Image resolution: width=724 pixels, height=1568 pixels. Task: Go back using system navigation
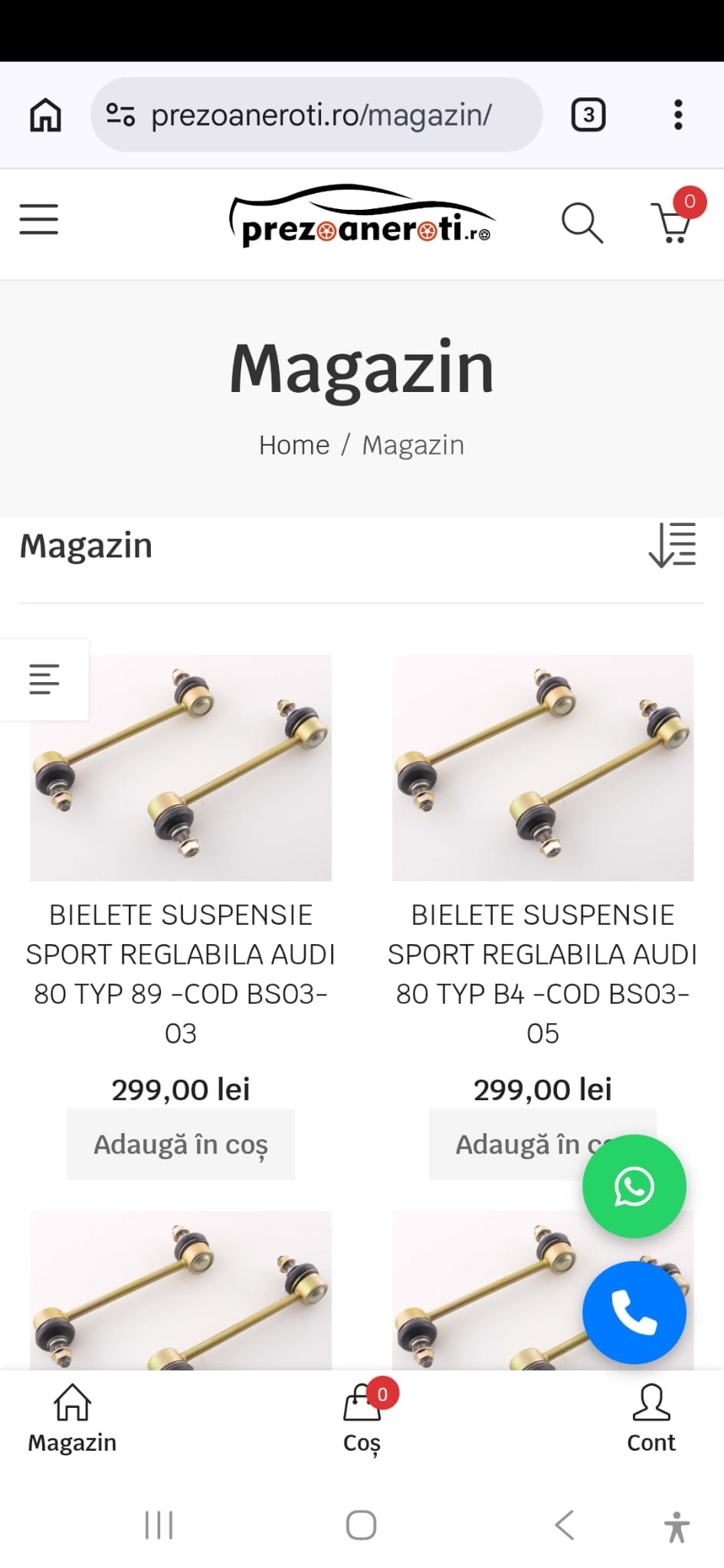tap(565, 1525)
